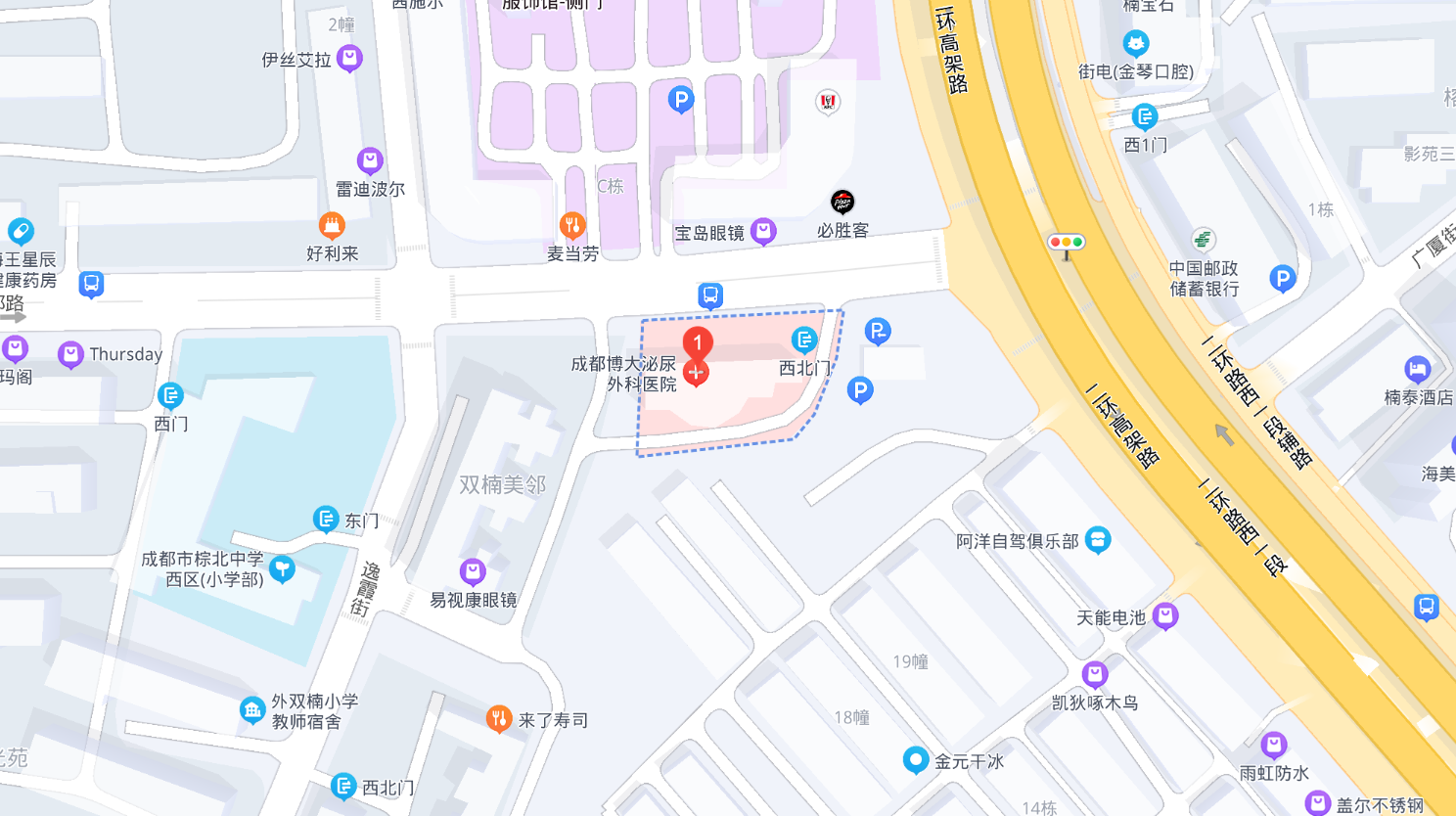Tap the 好利来 bakery marker
The width and height of the screenshot is (1456, 816).
tap(332, 226)
